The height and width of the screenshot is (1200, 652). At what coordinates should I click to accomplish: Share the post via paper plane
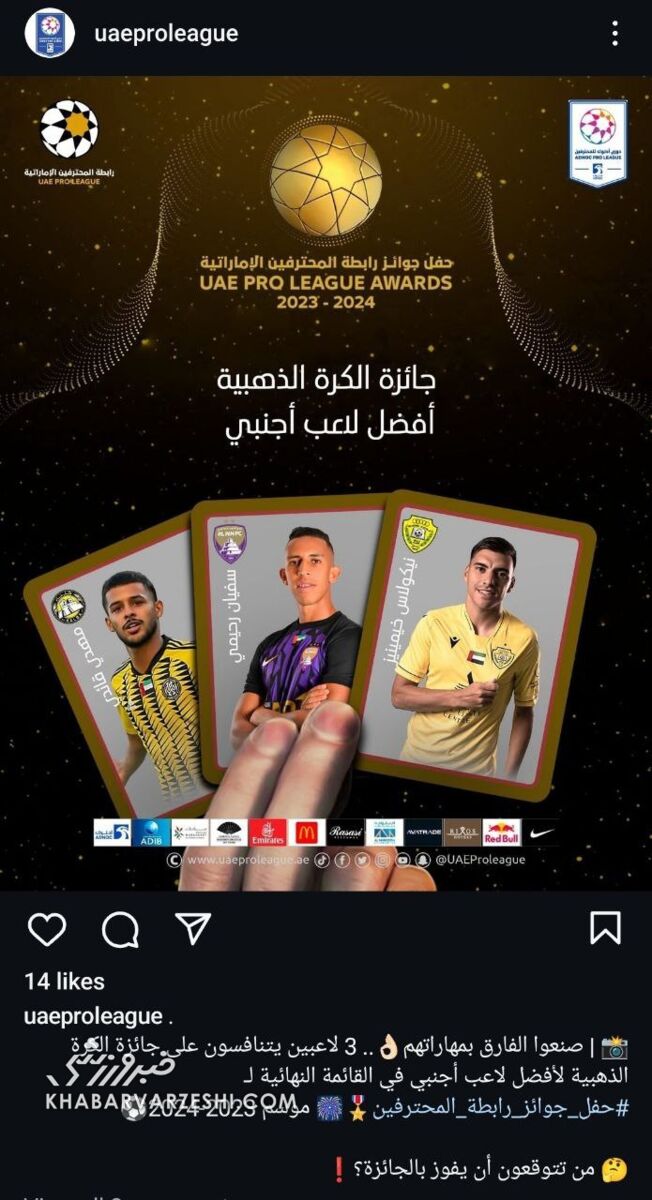click(193, 929)
